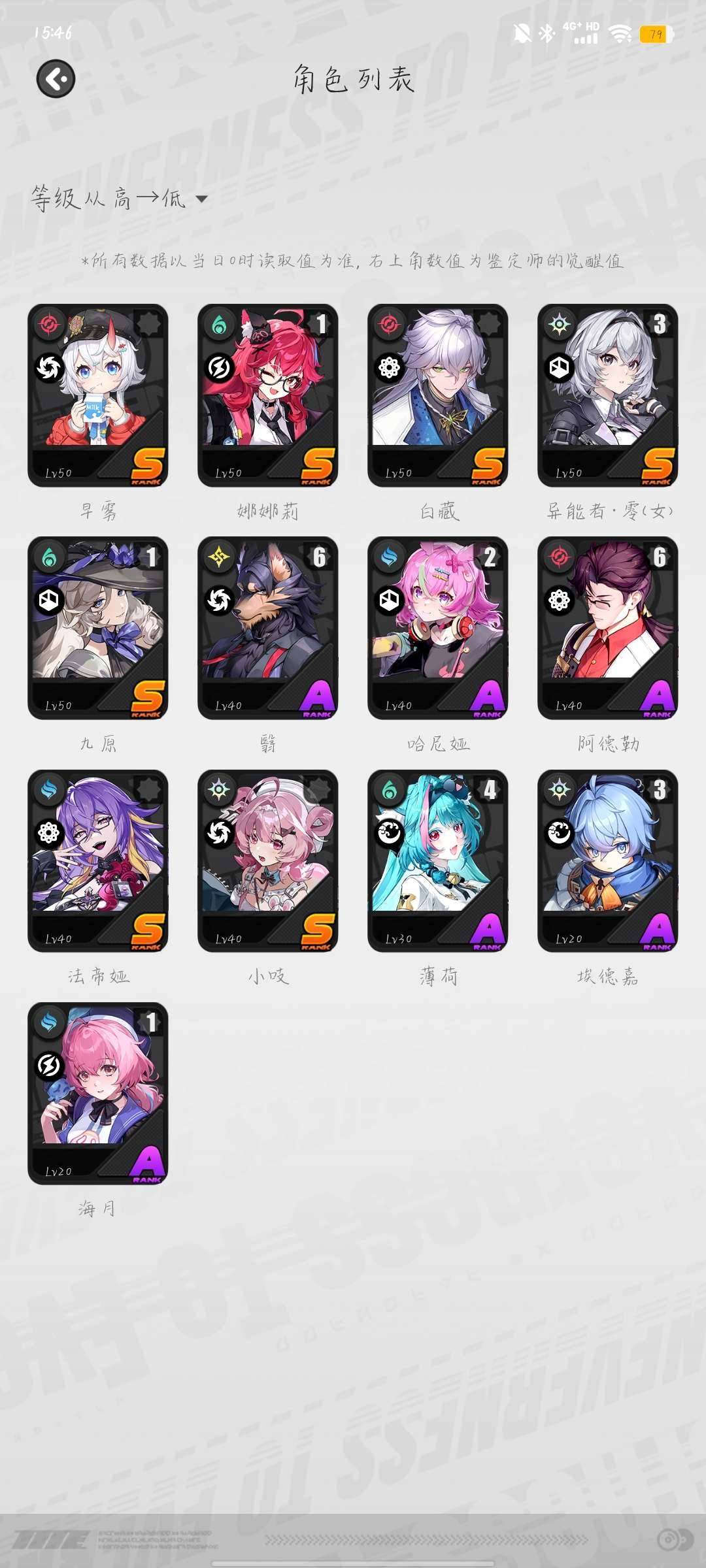Image resolution: width=706 pixels, height=1568 pixels.
Task: Open the 法帝娅 character card
Action: (98, 860)
